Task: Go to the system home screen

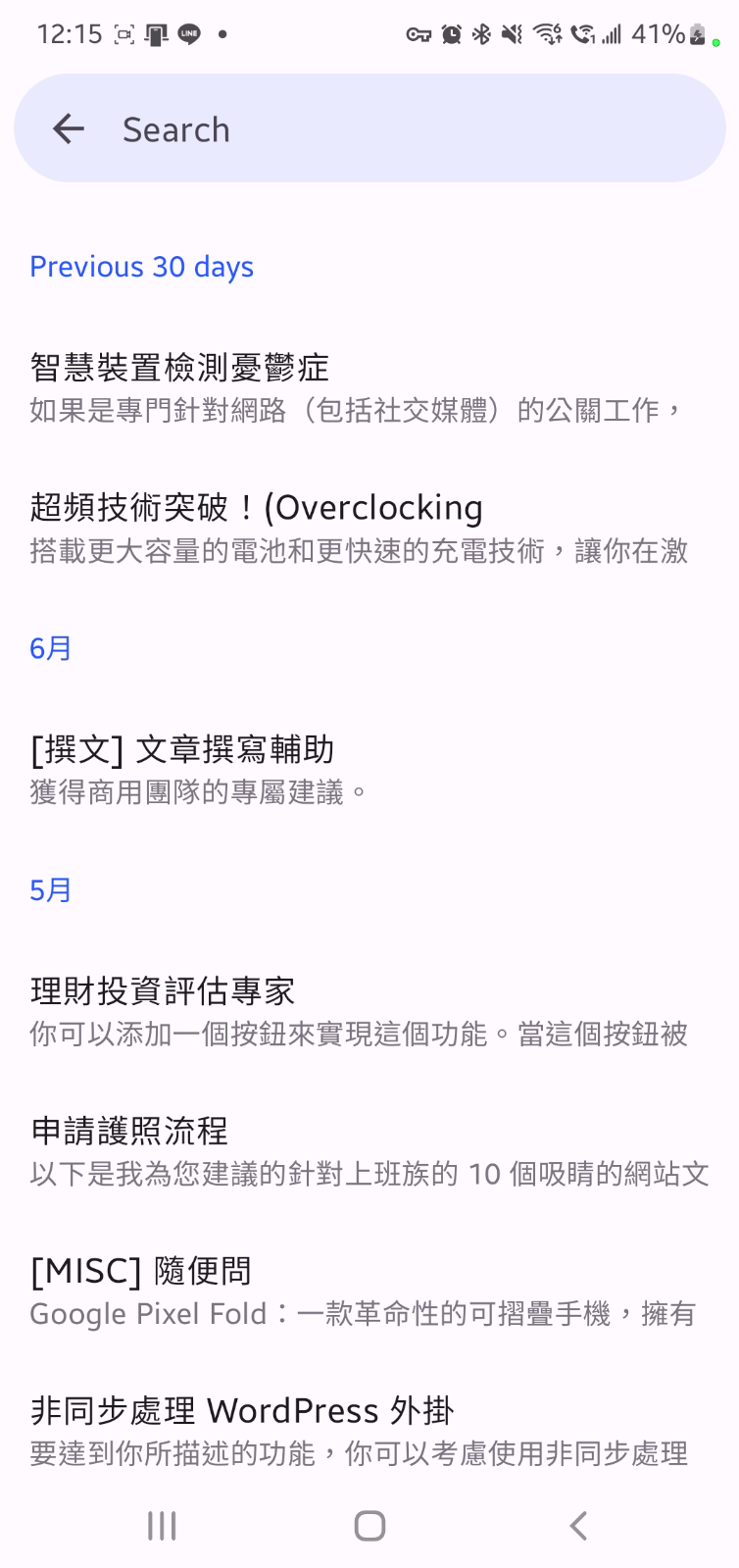Action: click(369, 1525)
